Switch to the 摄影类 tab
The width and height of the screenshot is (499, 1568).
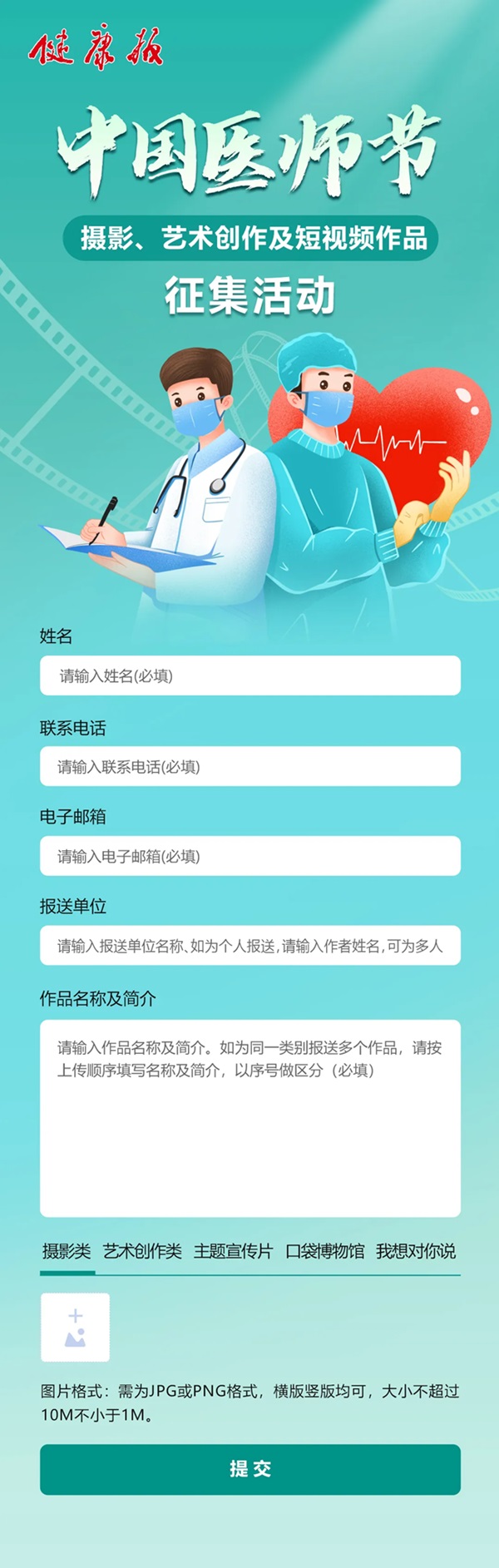click(67, 1251)
